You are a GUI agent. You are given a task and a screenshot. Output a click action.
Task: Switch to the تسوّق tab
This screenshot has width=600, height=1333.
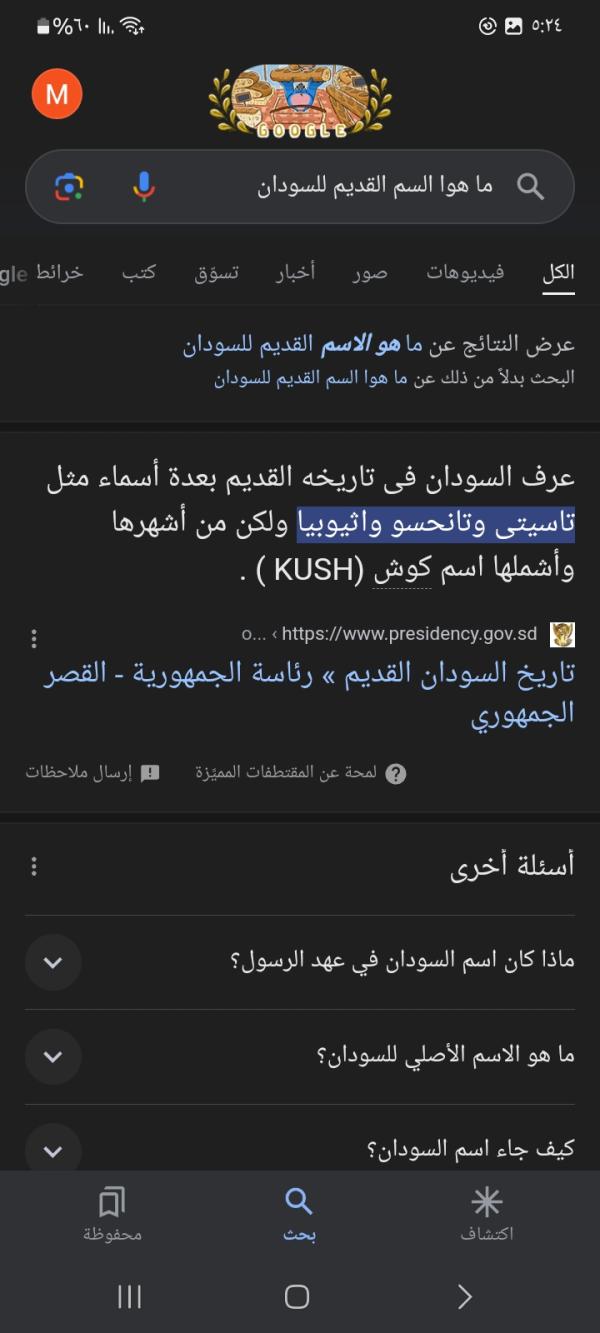[216, 272]
